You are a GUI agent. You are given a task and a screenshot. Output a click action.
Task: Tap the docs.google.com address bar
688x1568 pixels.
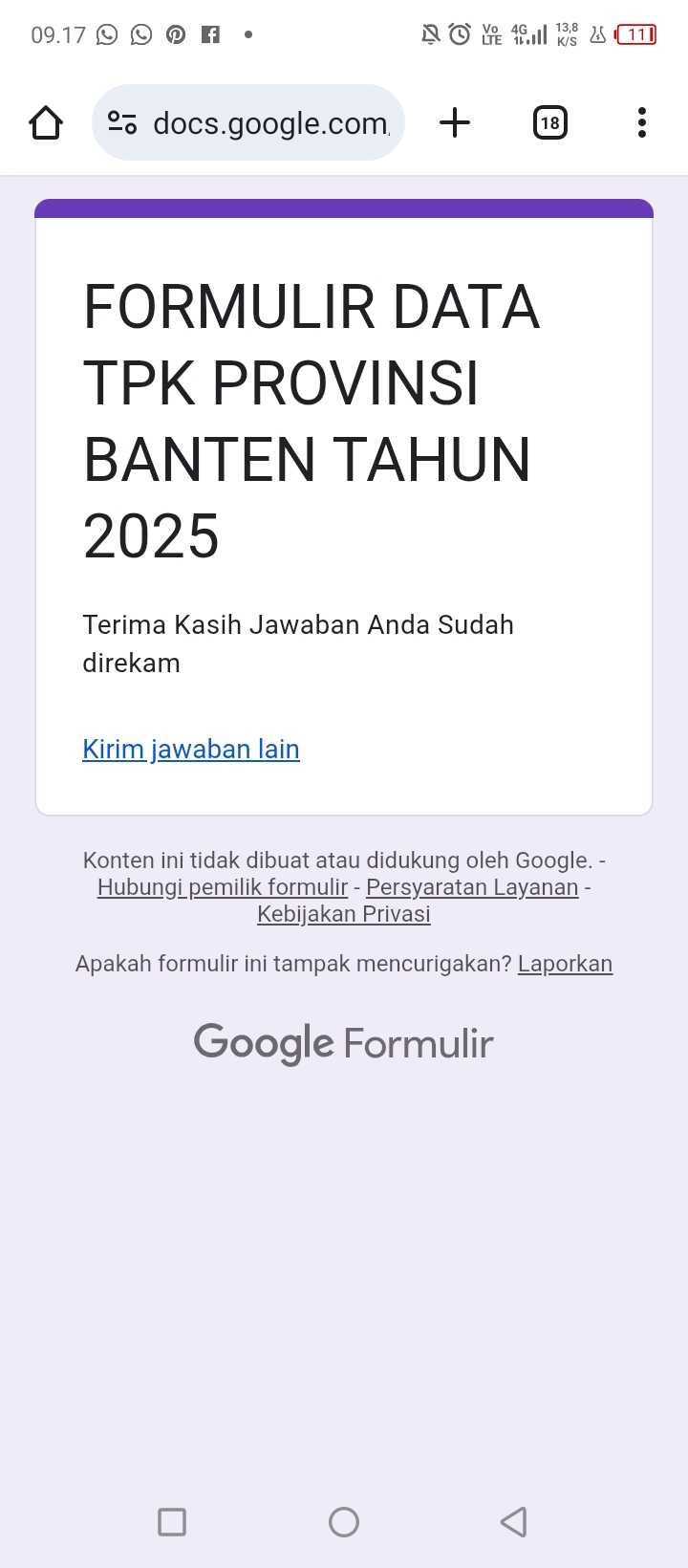pos(270,123)
